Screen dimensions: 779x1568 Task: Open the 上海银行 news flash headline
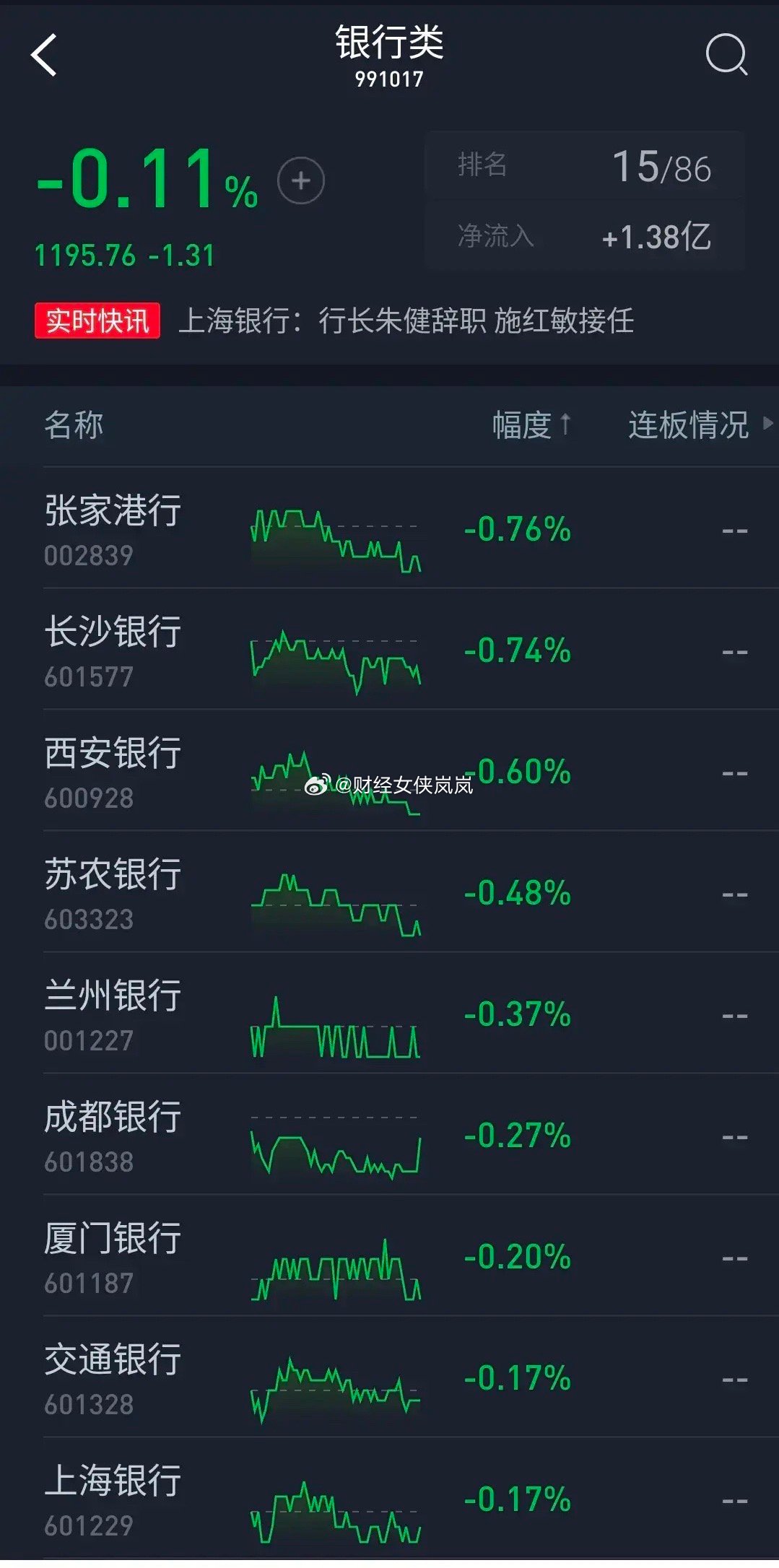tap(406, 321)
